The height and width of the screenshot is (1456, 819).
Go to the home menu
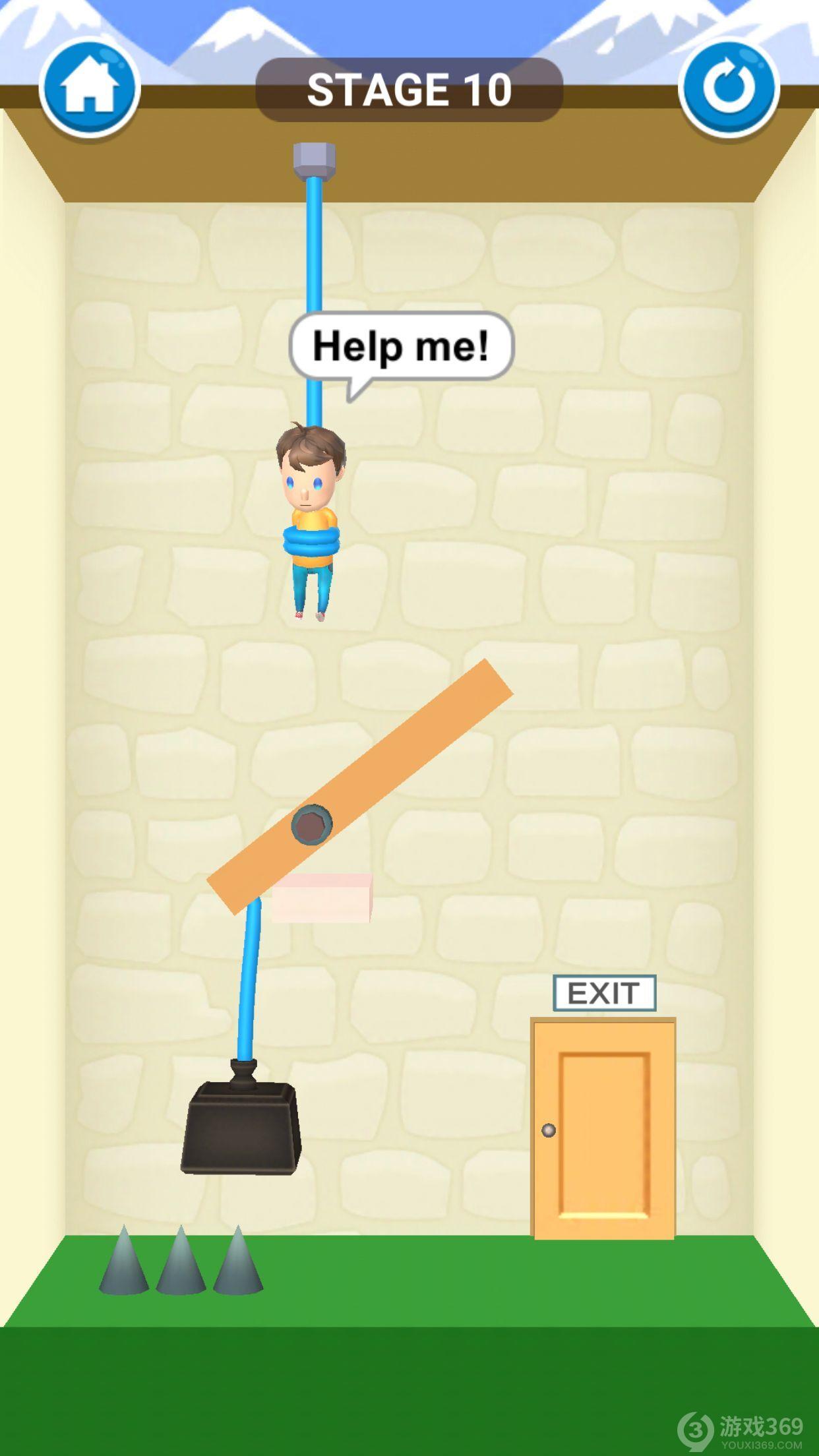pyautogui.click(x=89, y=88)
